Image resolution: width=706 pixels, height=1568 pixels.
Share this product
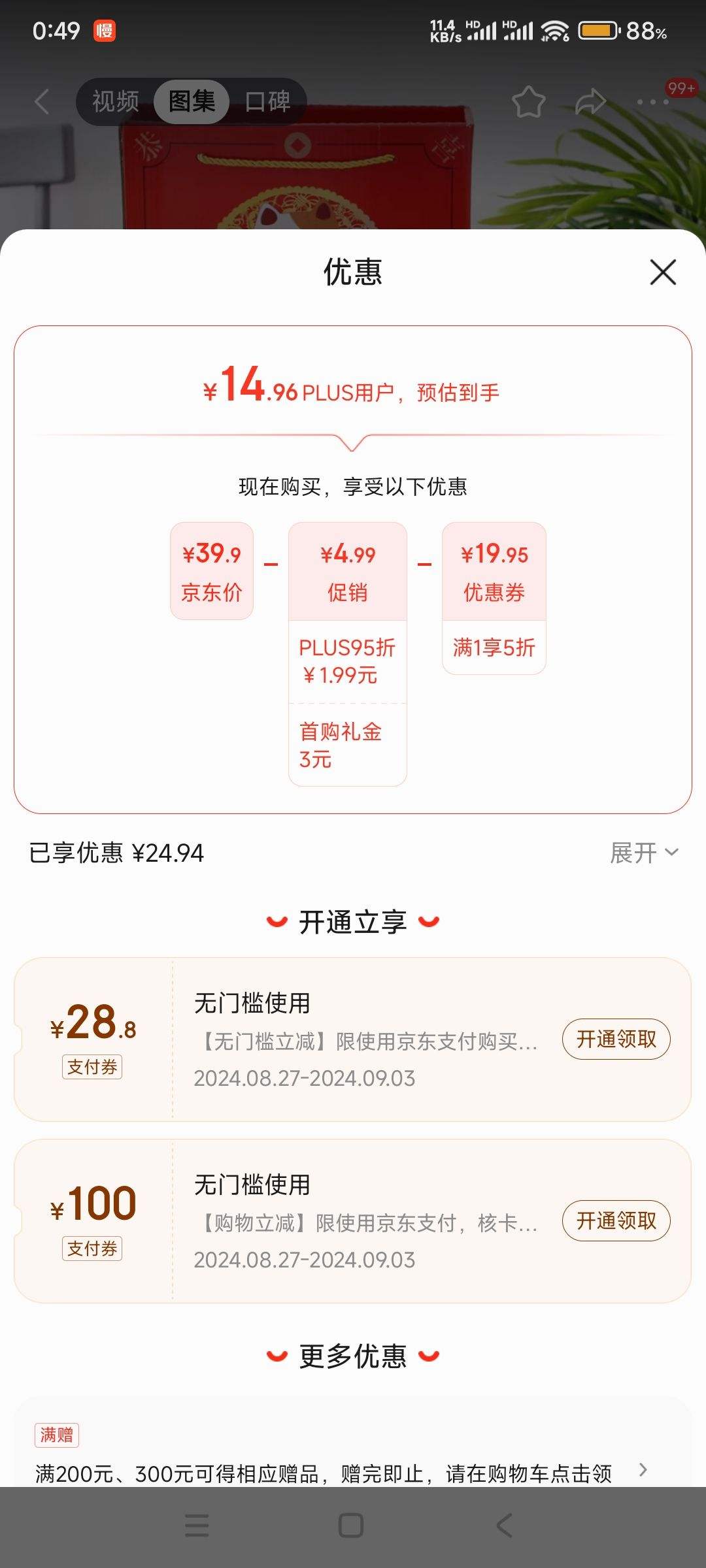tap(590, 102)
